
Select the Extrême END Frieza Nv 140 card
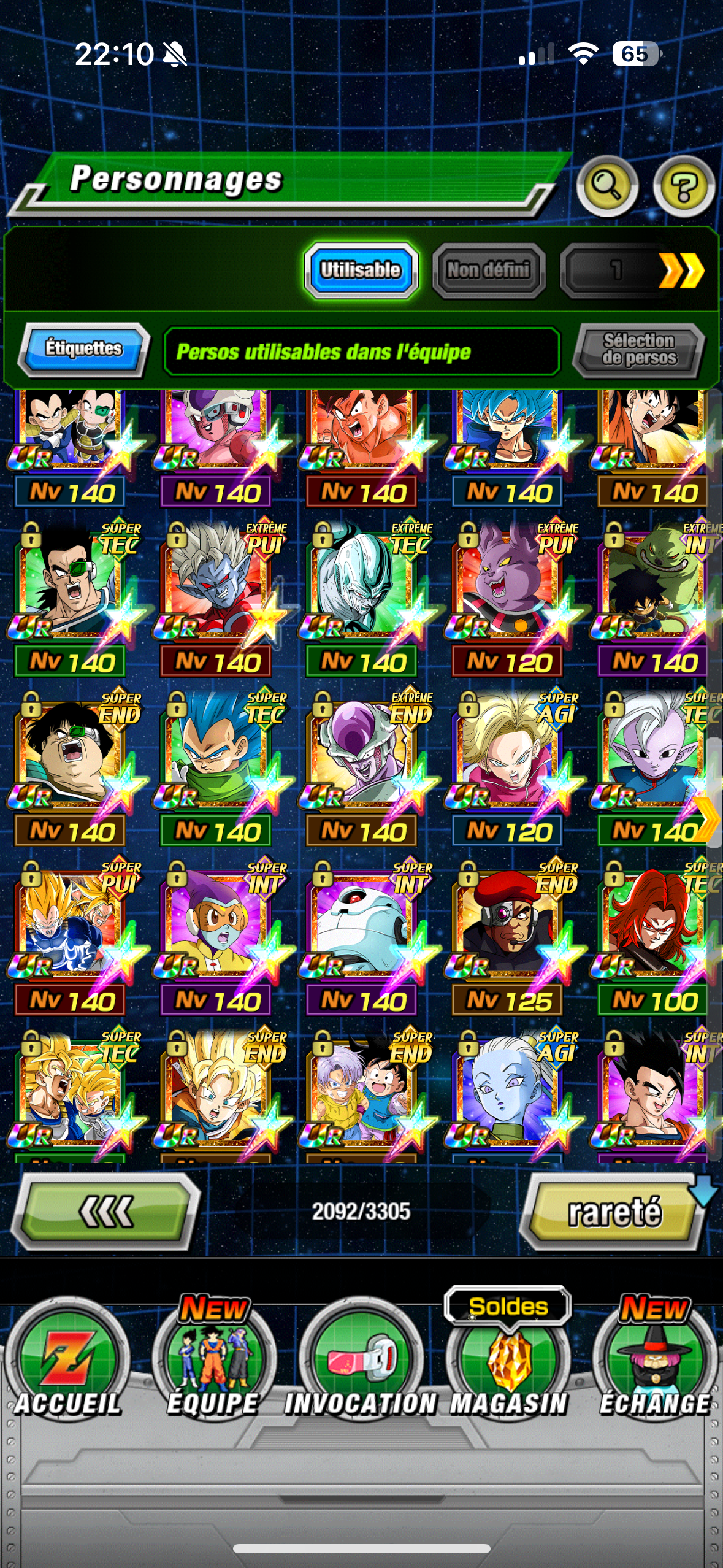click(x=363, y=758)
